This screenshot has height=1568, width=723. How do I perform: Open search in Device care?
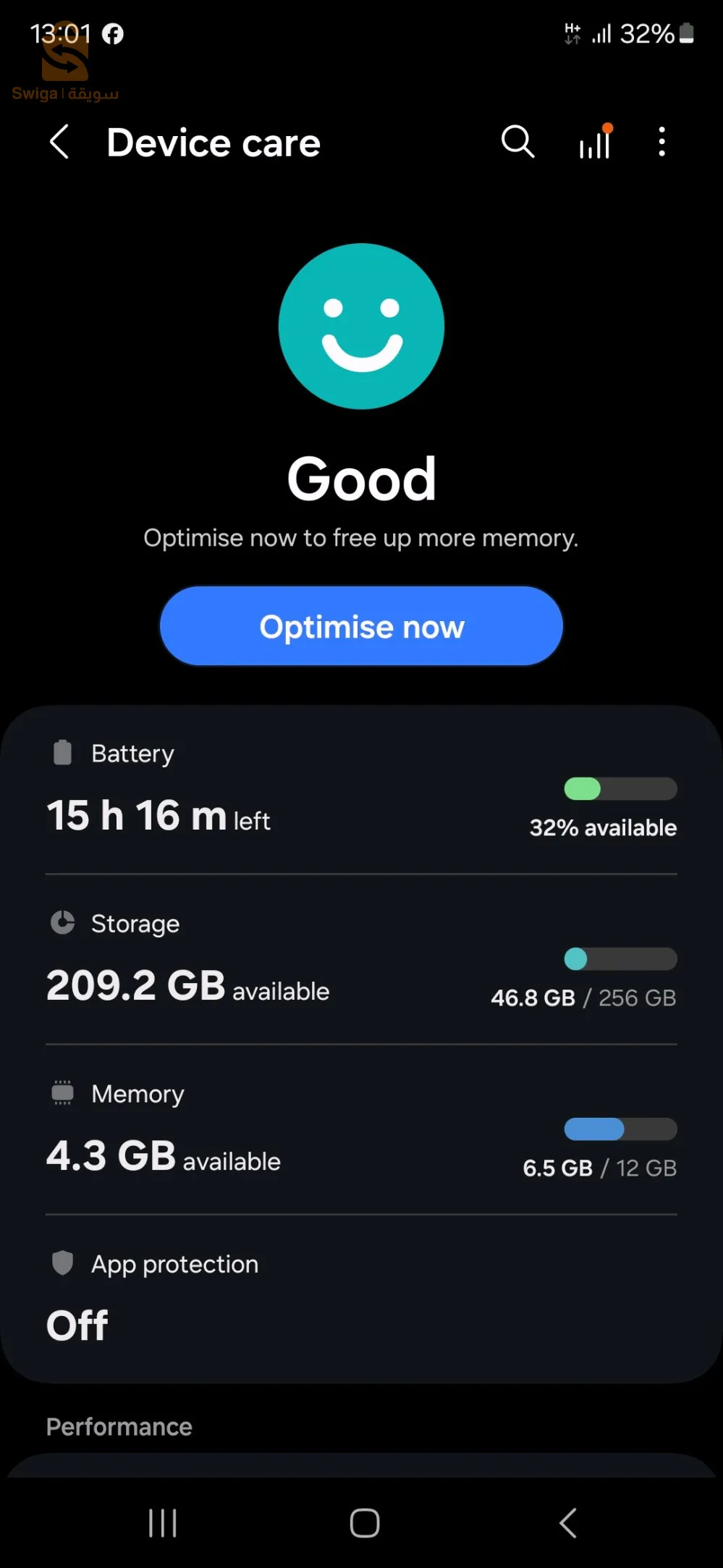517,142
